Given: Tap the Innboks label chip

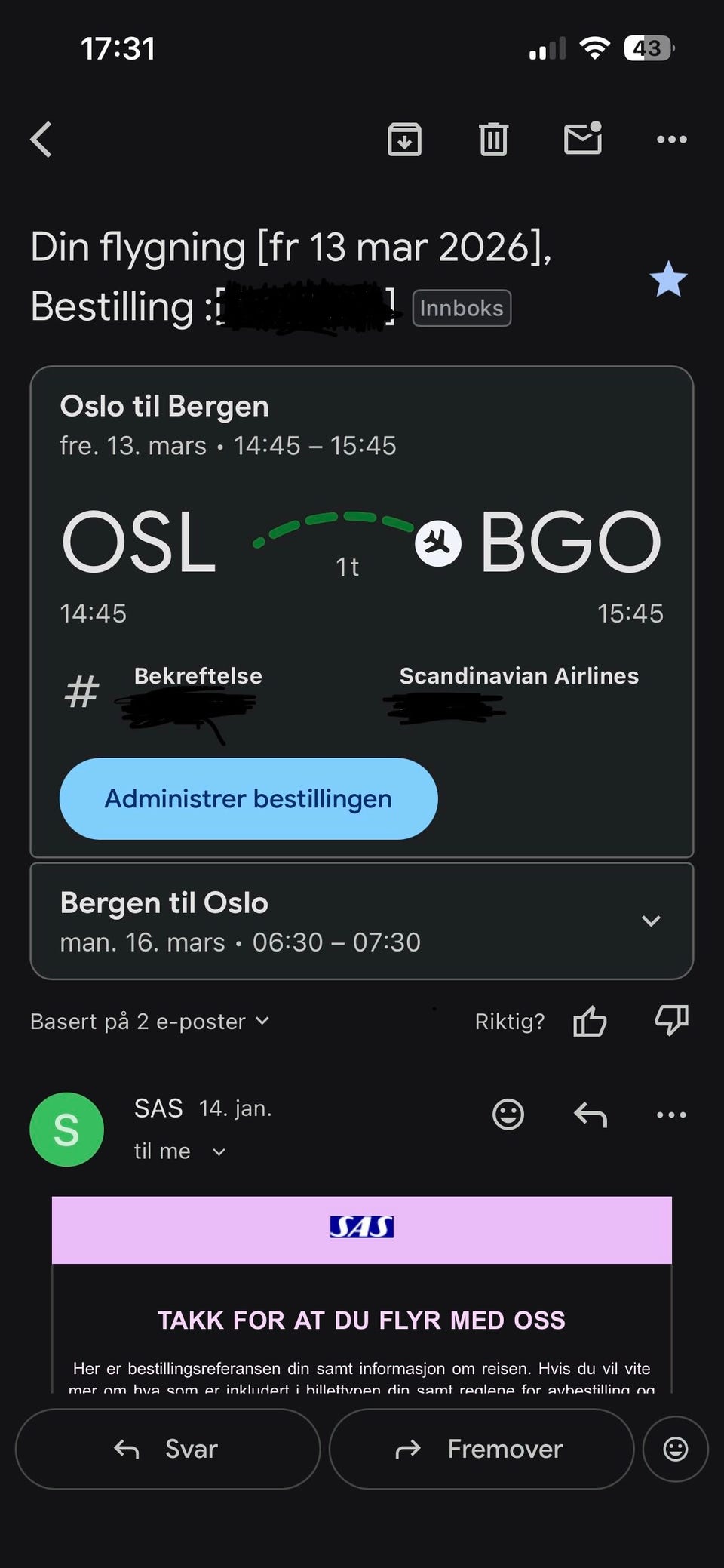Looking at the screenshot, I should 462,308.
